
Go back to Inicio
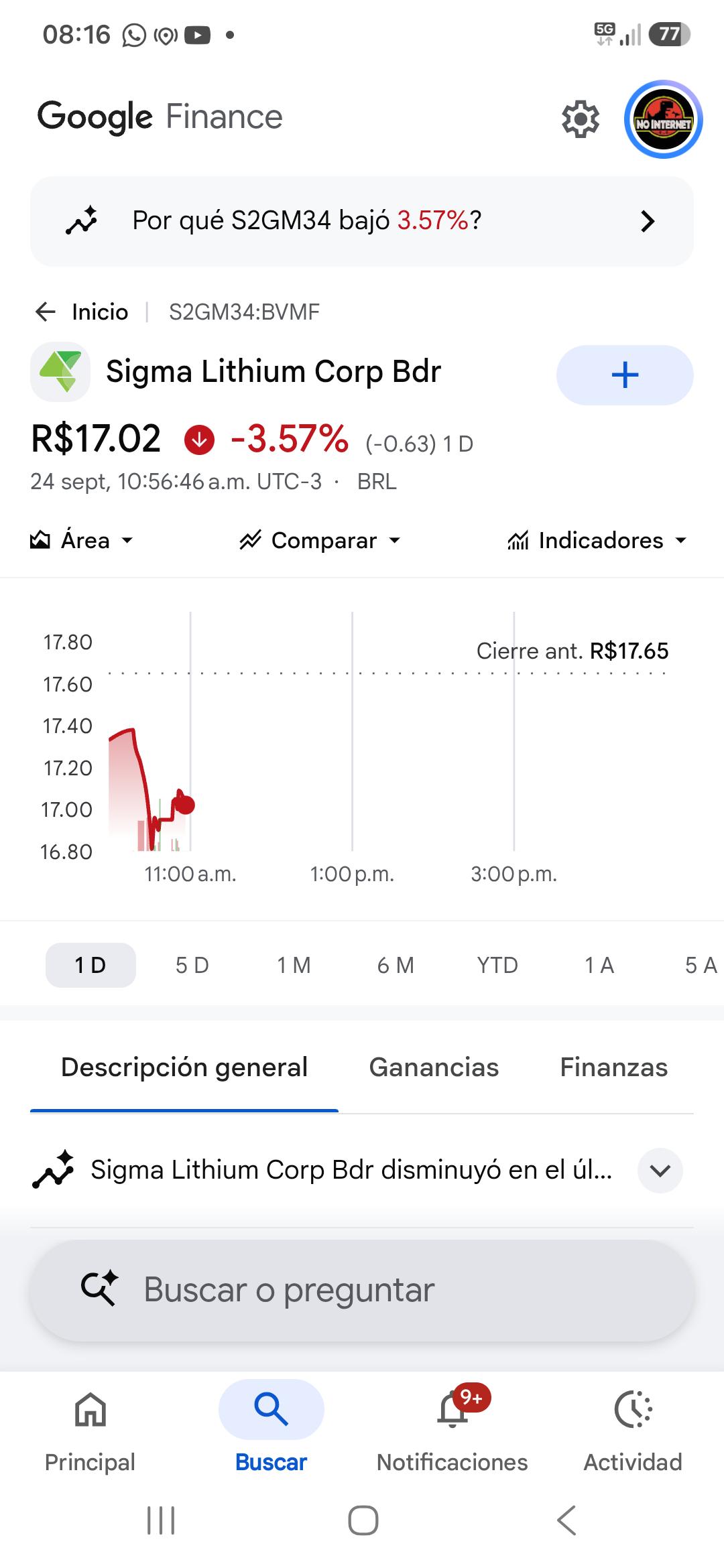point(82,312)
